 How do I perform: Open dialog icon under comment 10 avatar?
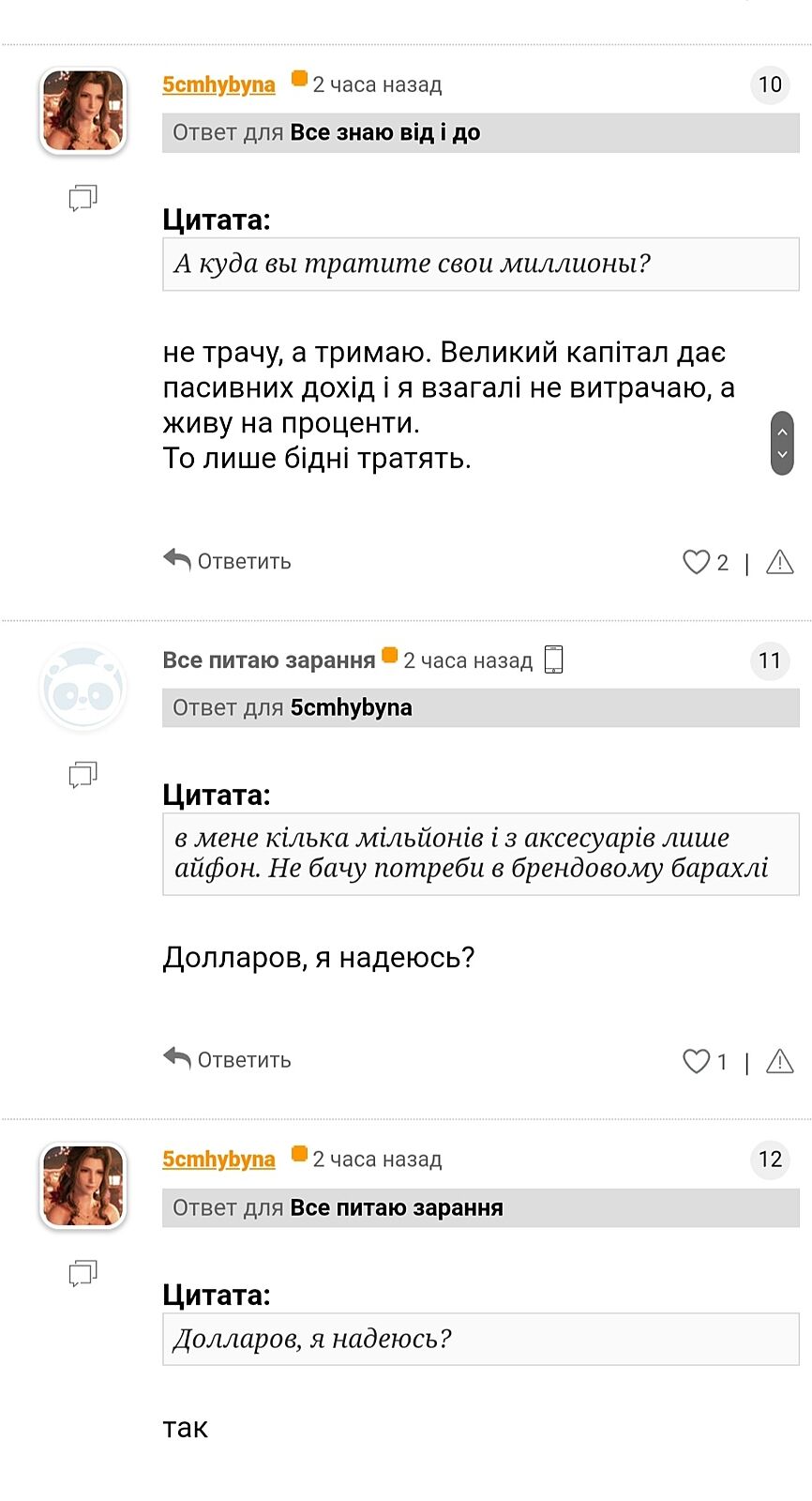point(83,198)
